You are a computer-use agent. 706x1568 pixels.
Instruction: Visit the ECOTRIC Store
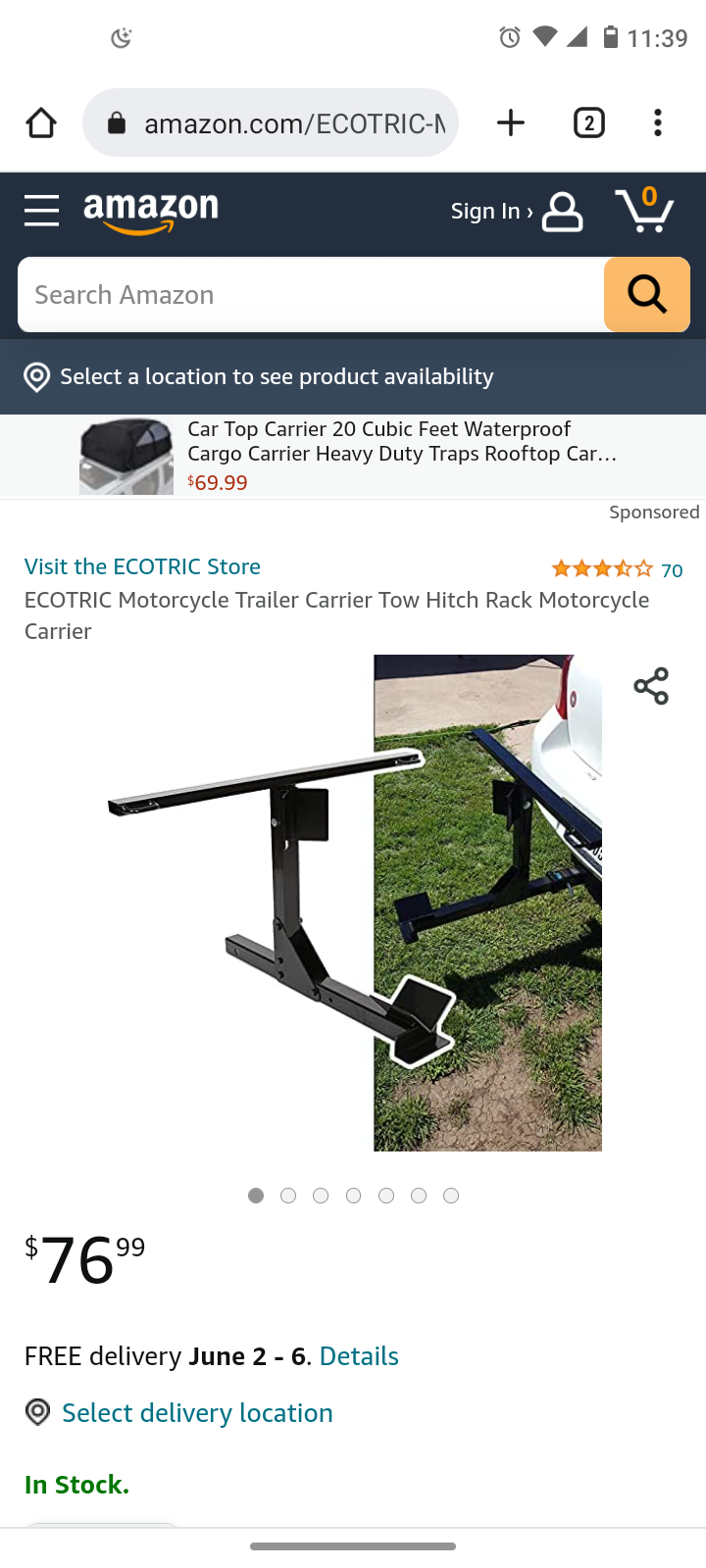pos(142,566)
